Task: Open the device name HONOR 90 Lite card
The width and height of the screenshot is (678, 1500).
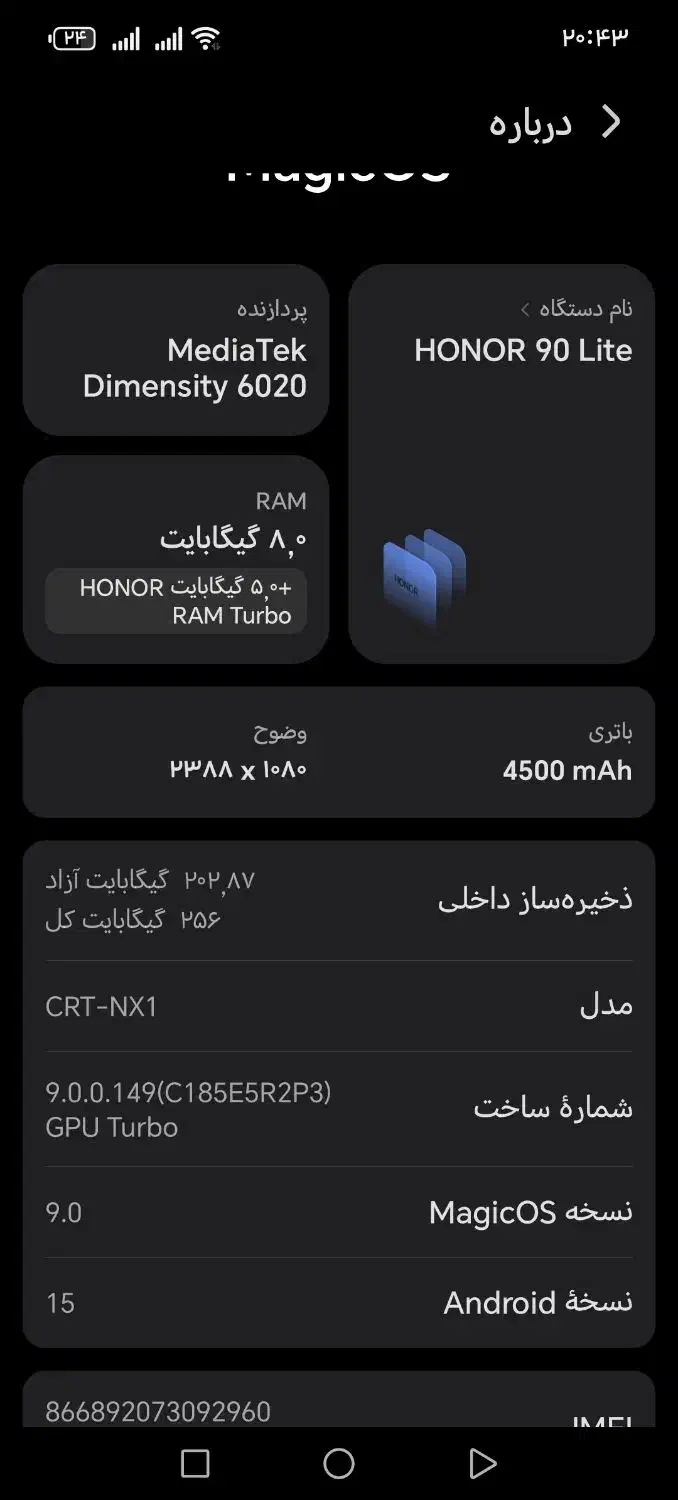Action: 502,463
